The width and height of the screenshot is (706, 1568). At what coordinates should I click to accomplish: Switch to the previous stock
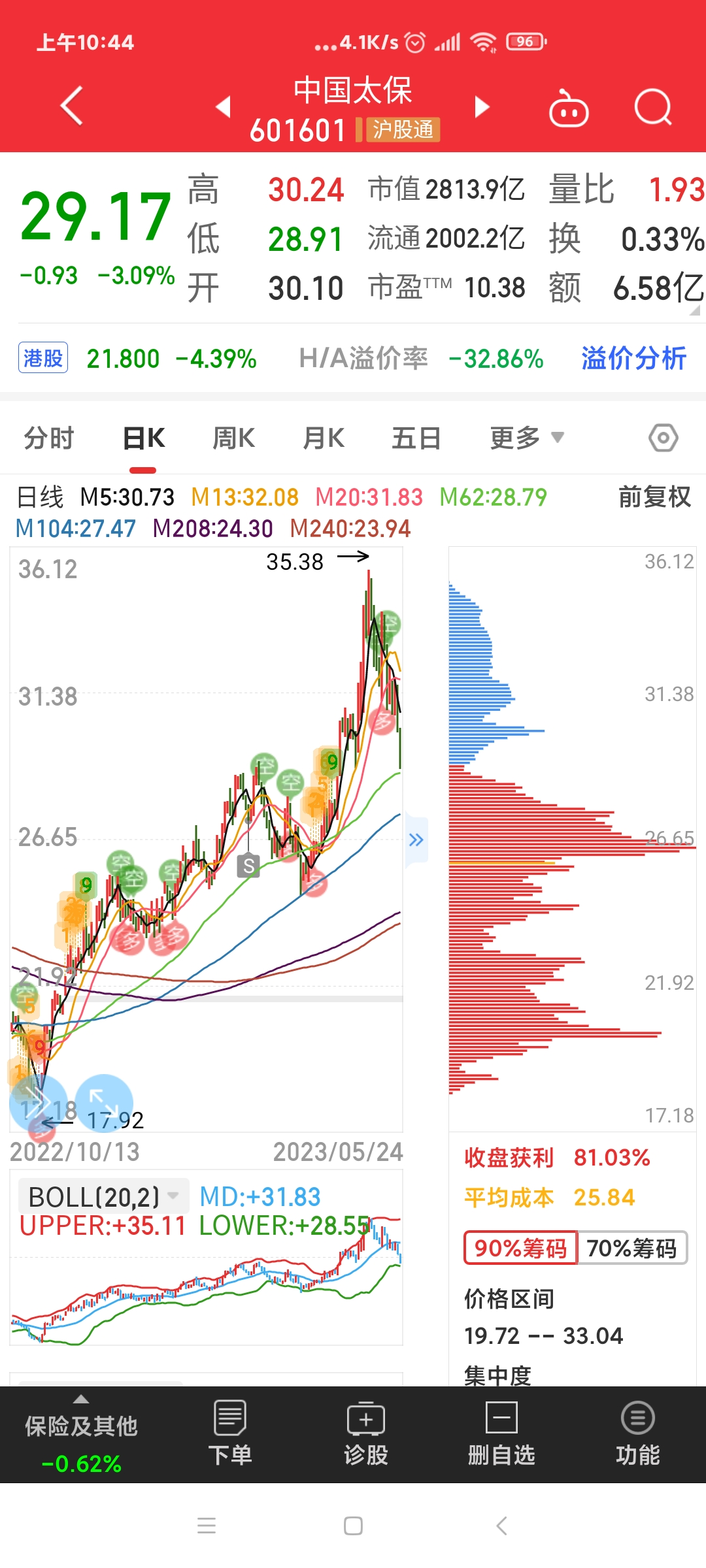click(x=224, y=106)
